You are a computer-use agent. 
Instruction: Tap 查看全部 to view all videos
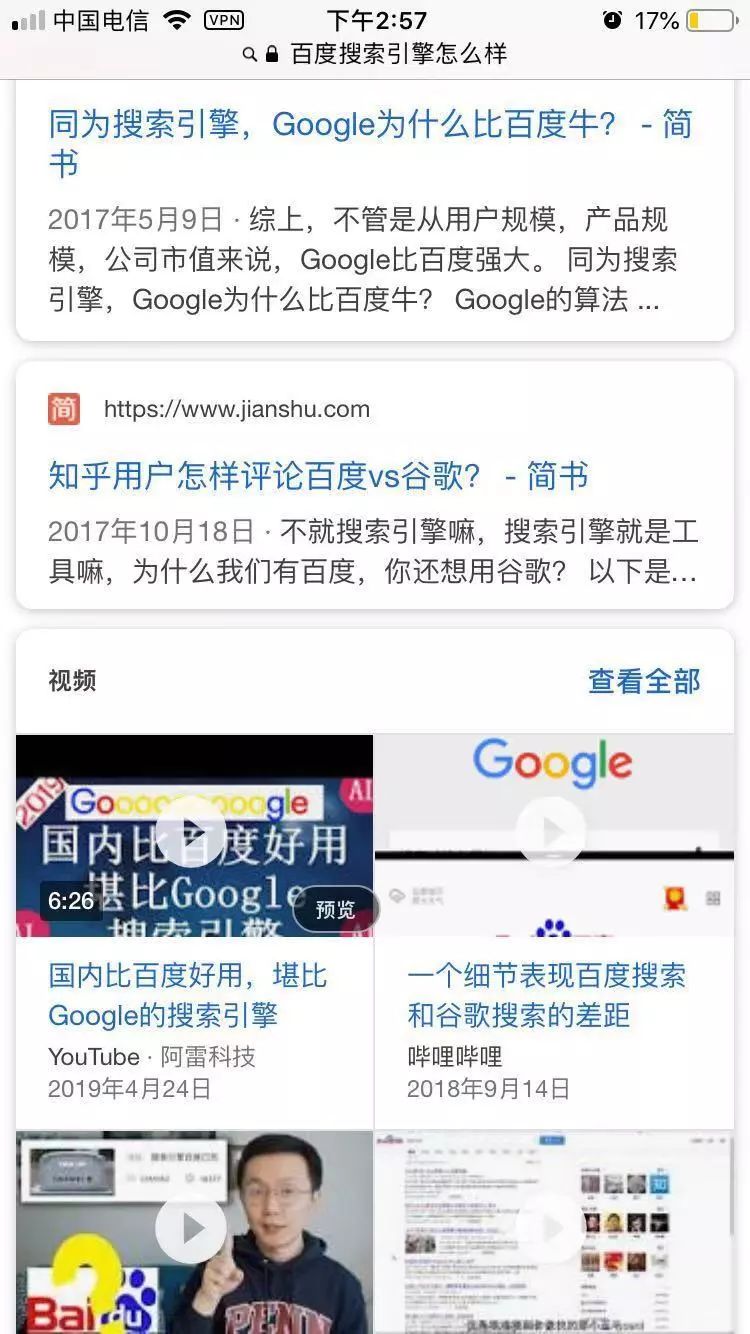[x=644, y=681]
